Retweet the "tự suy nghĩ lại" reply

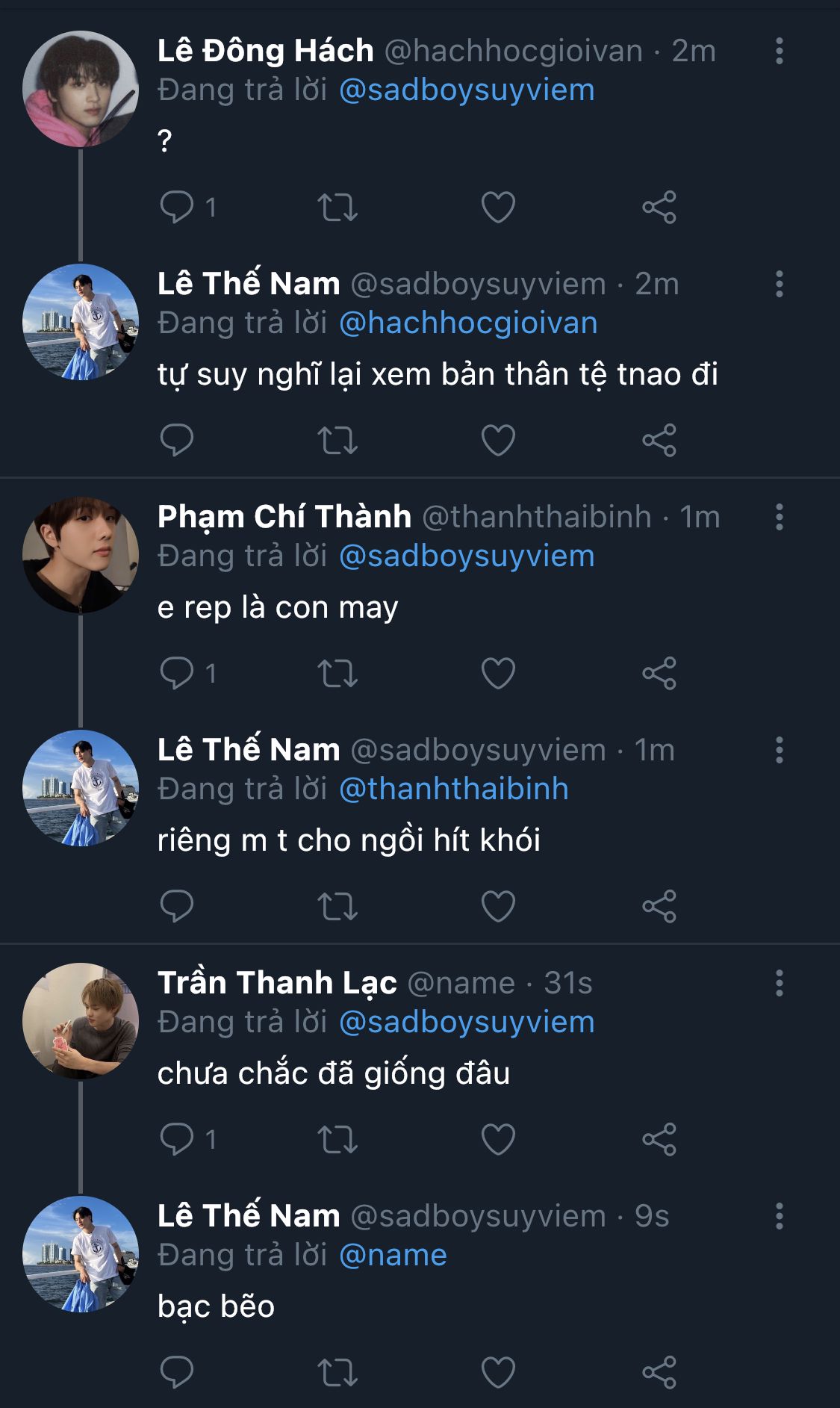pos(337,440)
